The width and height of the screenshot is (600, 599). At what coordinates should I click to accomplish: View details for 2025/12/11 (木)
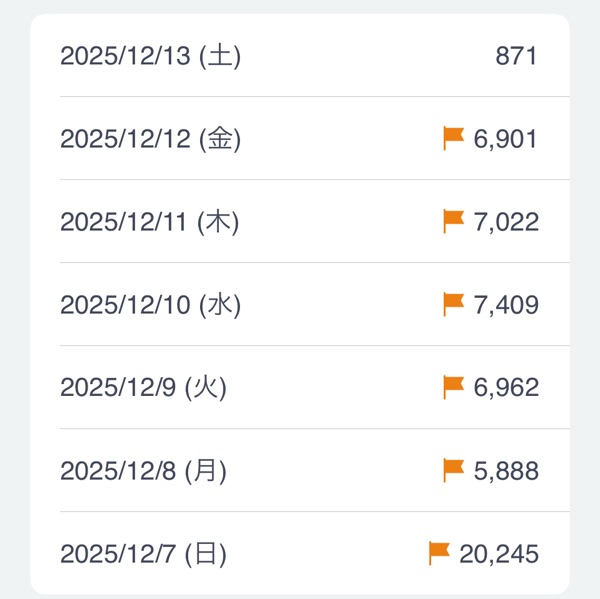click(x=299, y=222)
